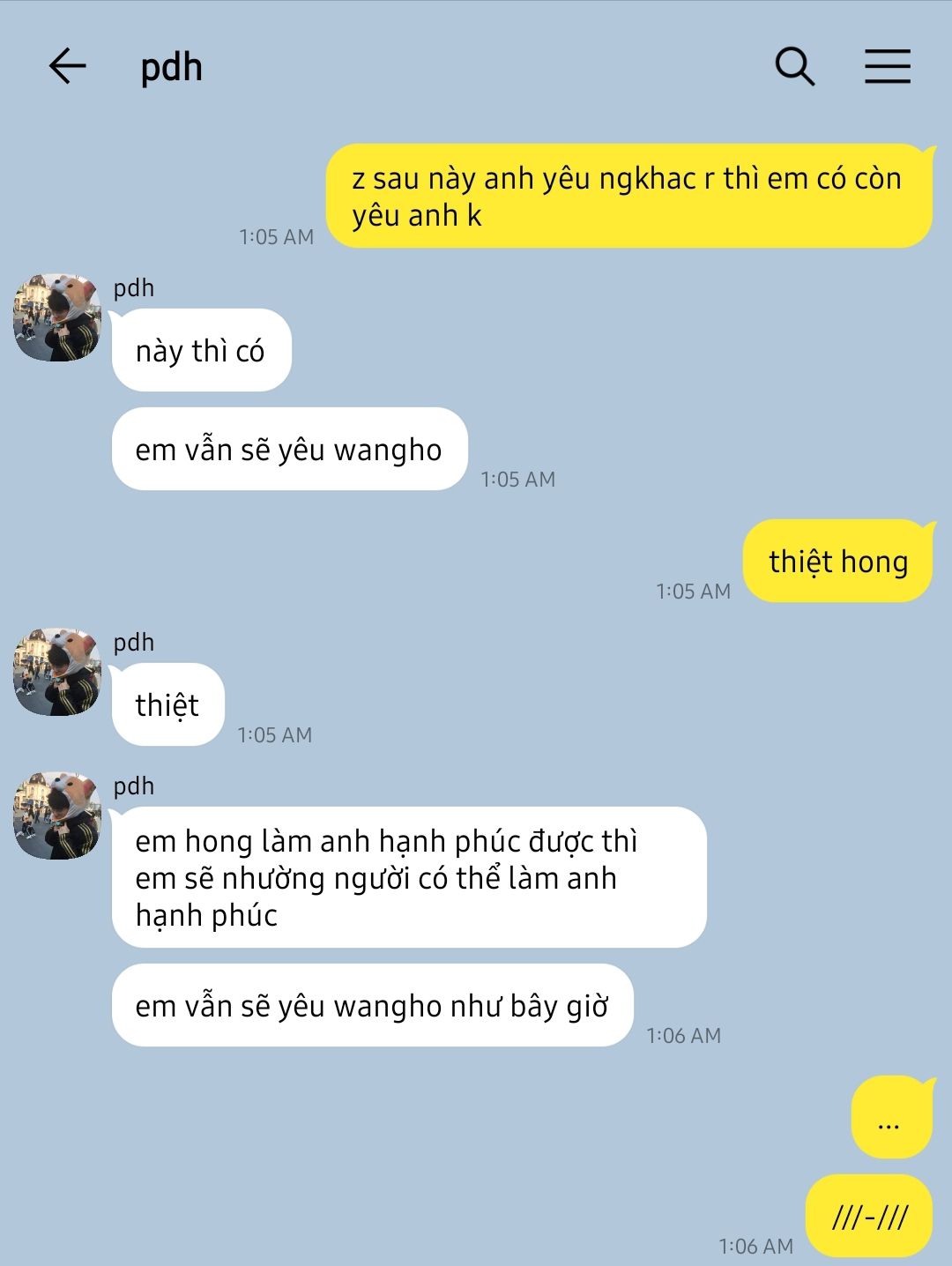Viewport: 952px width, 1266px height.
Task: Open the chat room hamburger menu
Action: pos(887,66)
